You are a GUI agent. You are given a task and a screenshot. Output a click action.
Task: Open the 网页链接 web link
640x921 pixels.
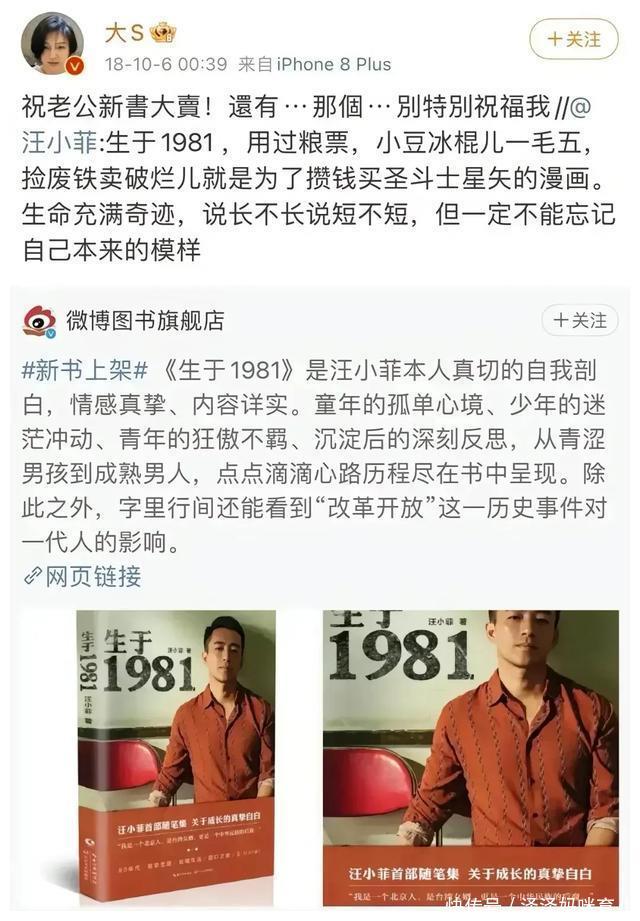point(82,576)
